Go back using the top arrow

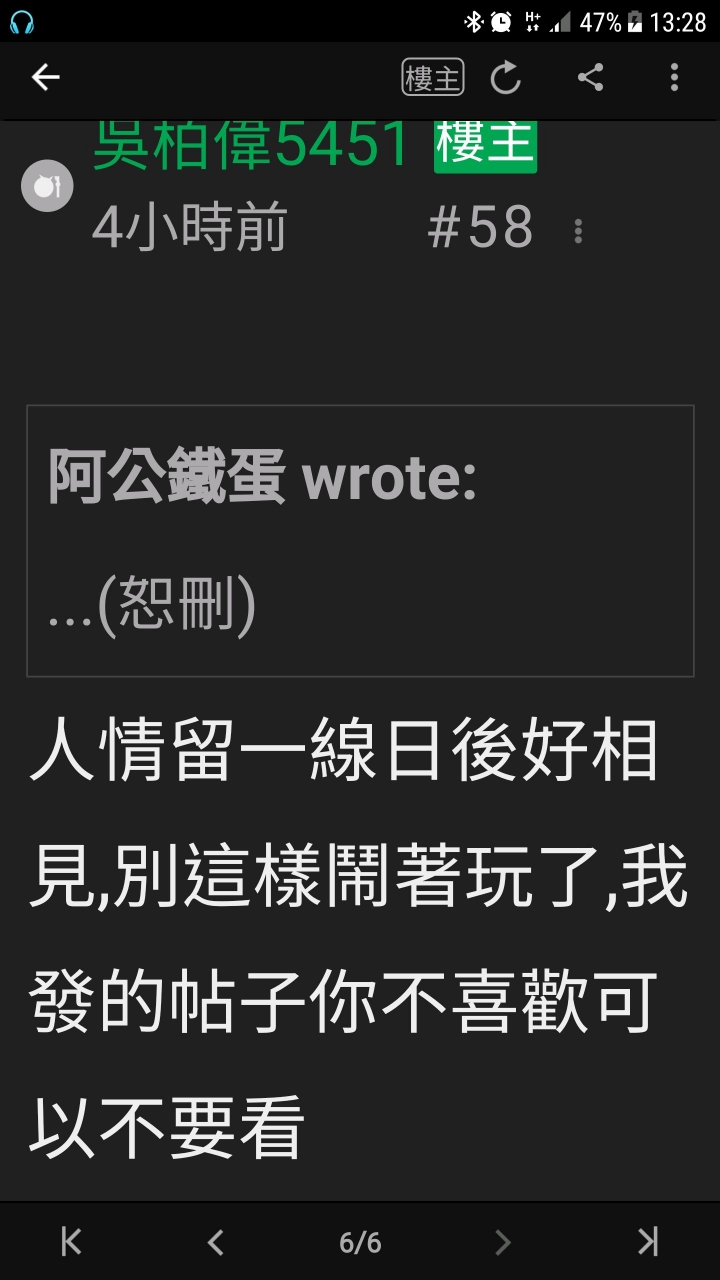tap(46, 77)
